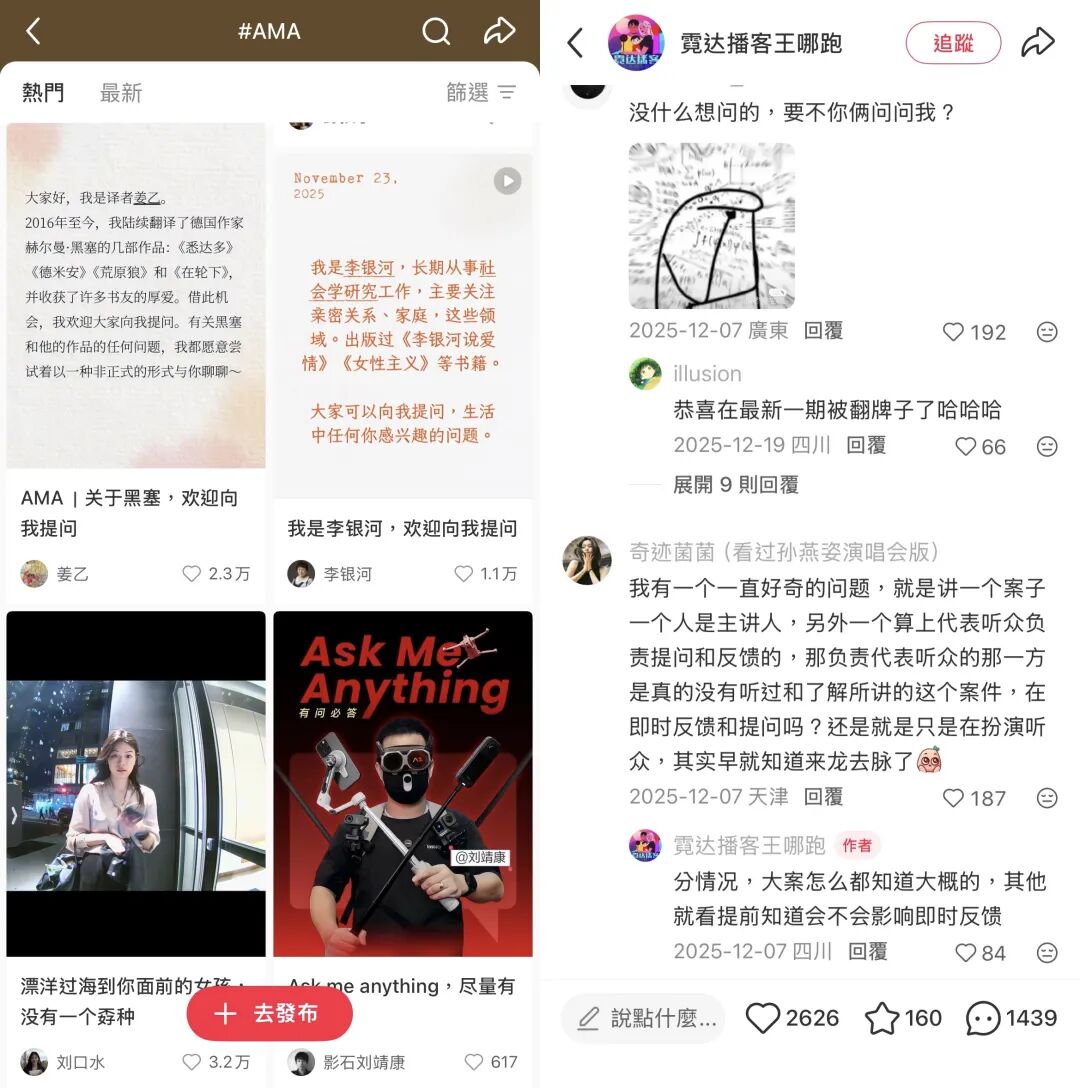Viewport: 1080px width, 1088px height.
Task: Tap the 去發布 button to publish
Action: point(270,1014)
